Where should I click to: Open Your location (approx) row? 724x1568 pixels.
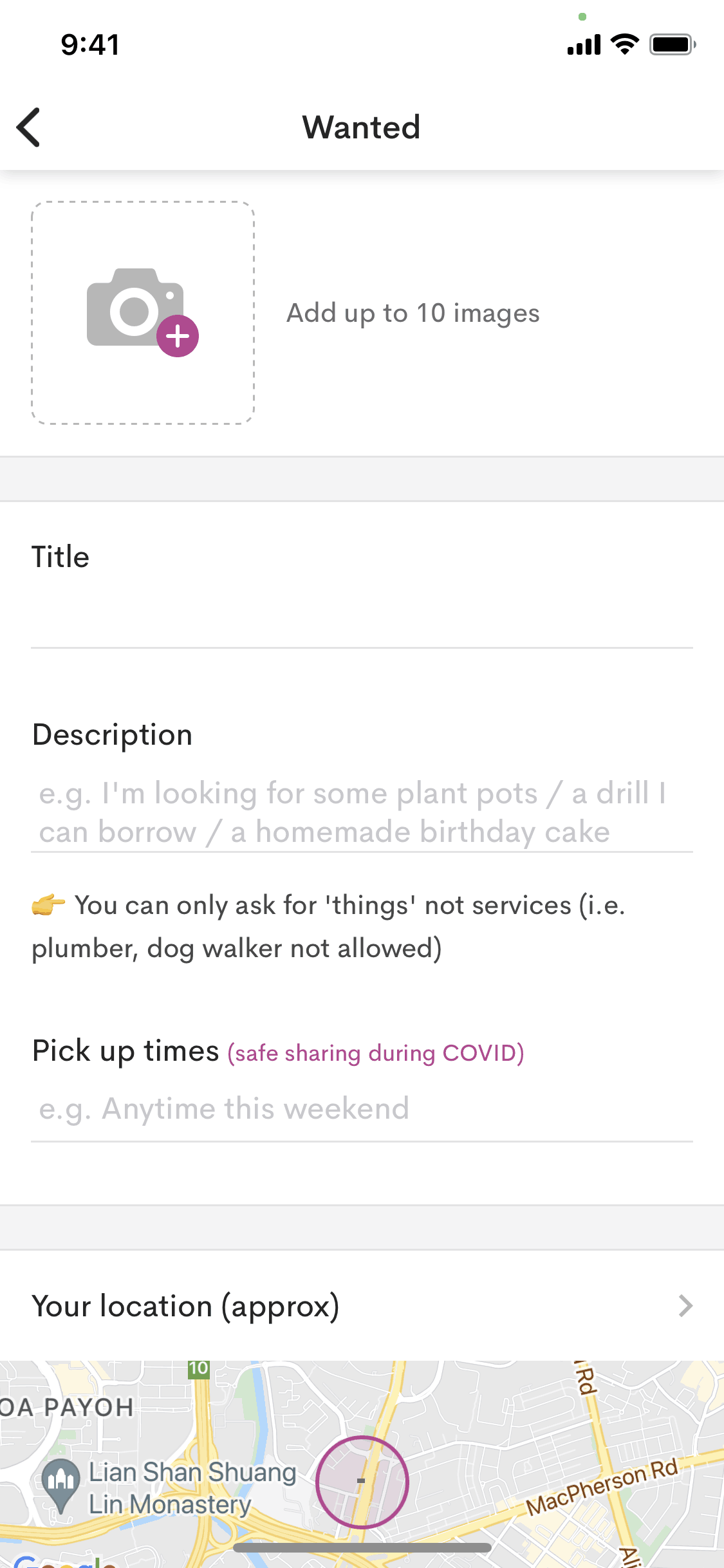360,1306
